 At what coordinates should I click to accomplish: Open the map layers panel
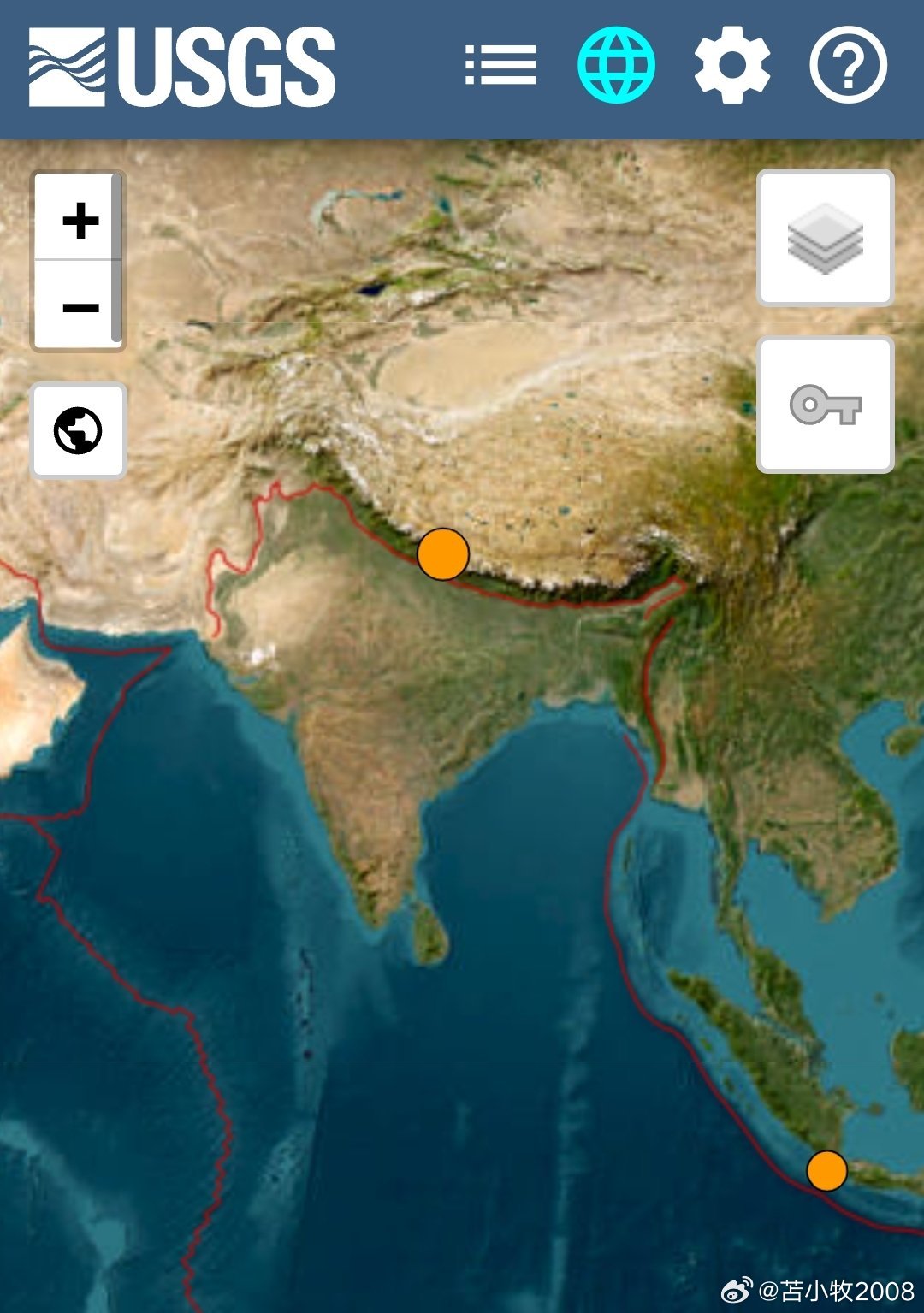pyautogui.click(x=825, y=238)
